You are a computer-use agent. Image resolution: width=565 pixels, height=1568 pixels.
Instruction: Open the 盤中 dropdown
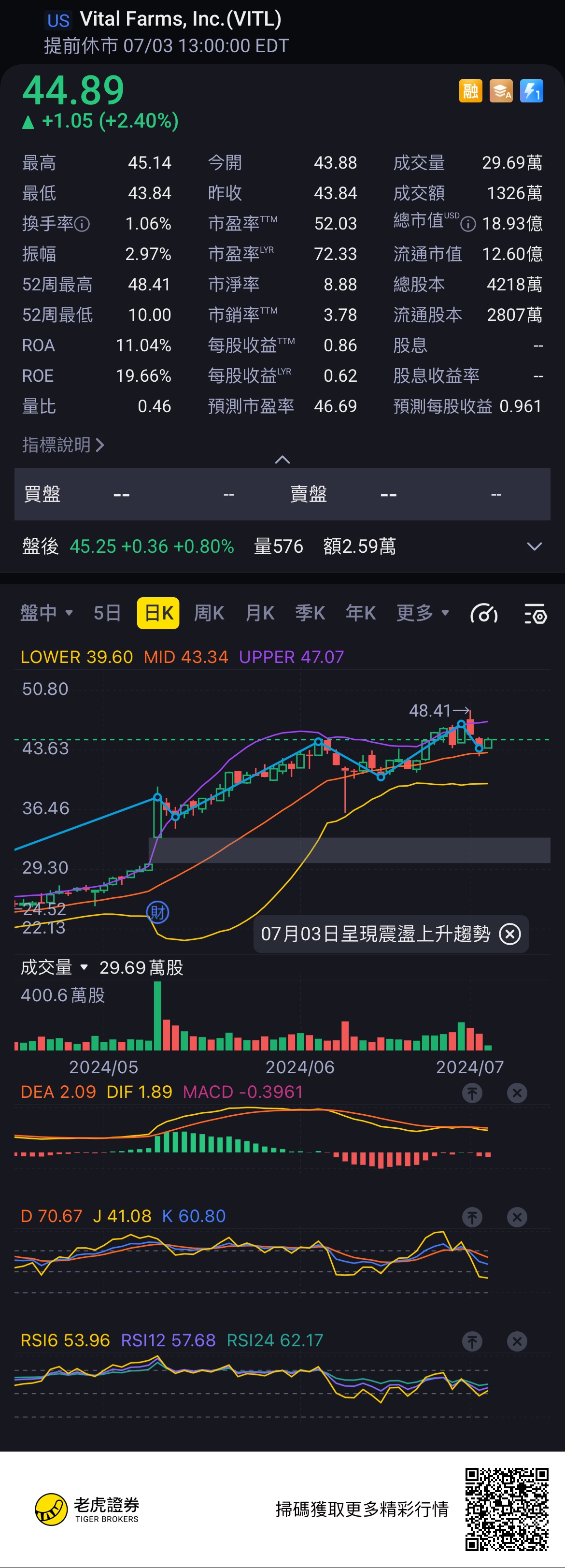tap(46, 613)
